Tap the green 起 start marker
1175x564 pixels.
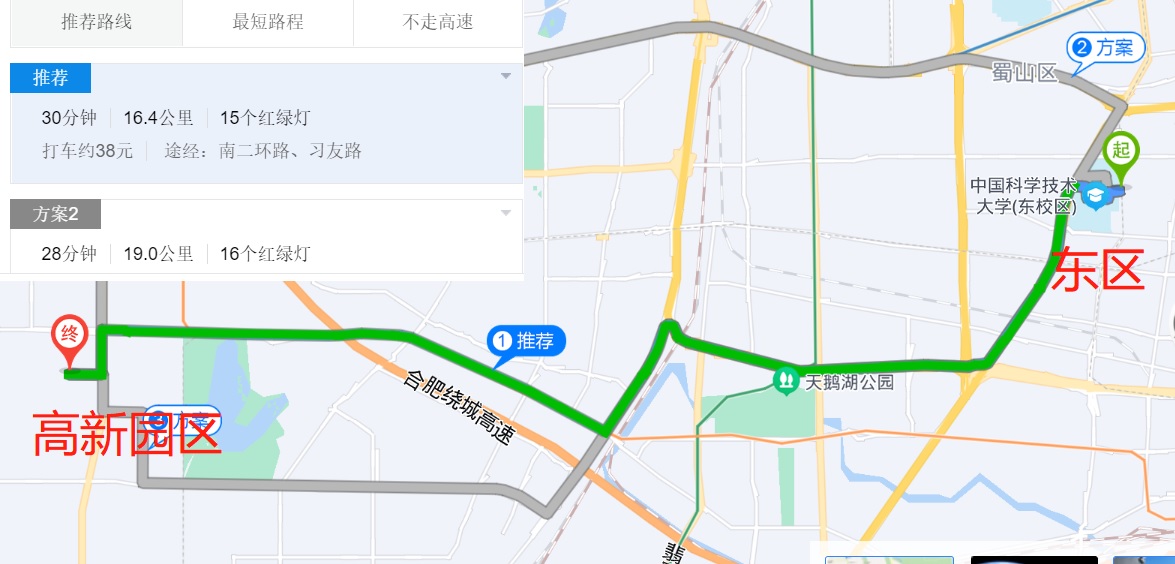tap(1120, 153)
